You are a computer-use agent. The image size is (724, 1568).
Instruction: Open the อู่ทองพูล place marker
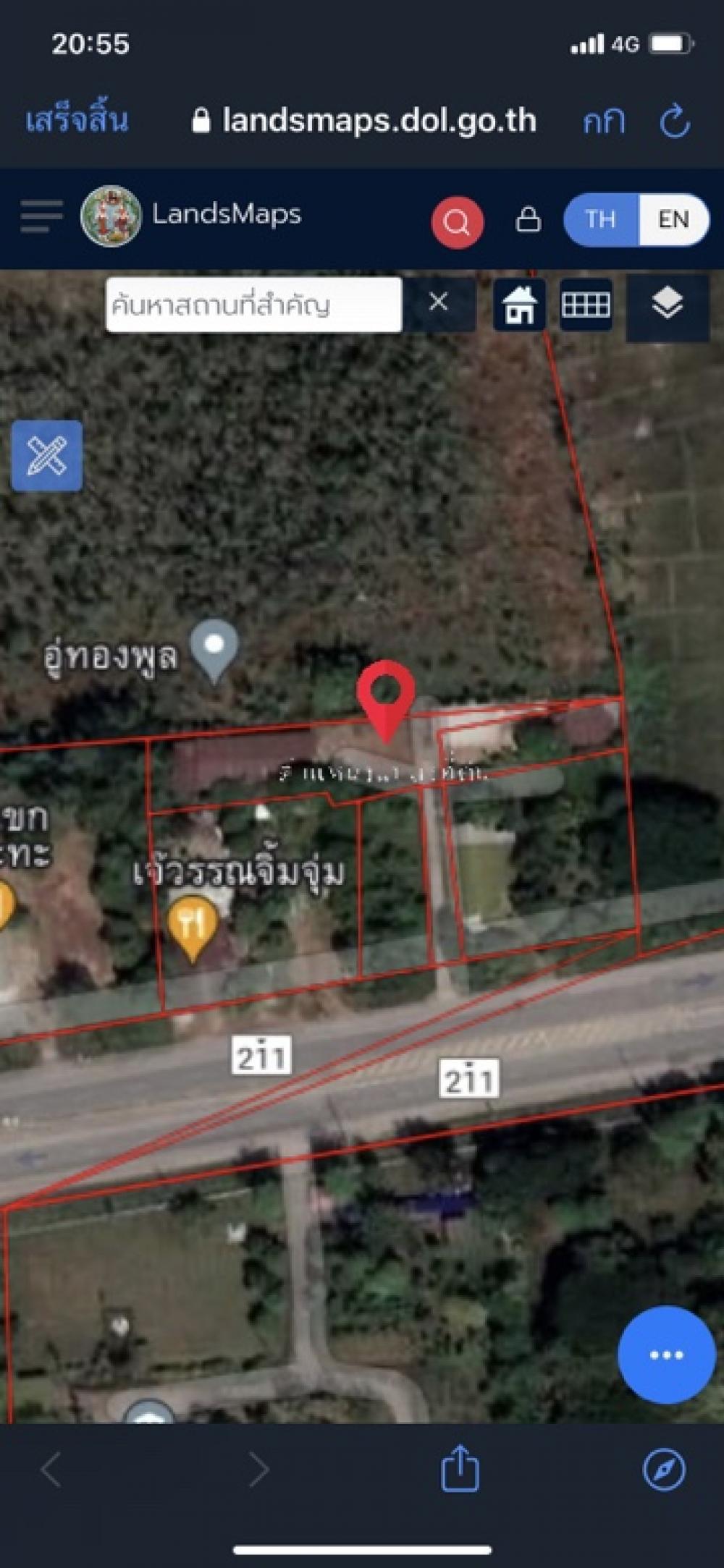pyautogui.click(x=214, y=651)
